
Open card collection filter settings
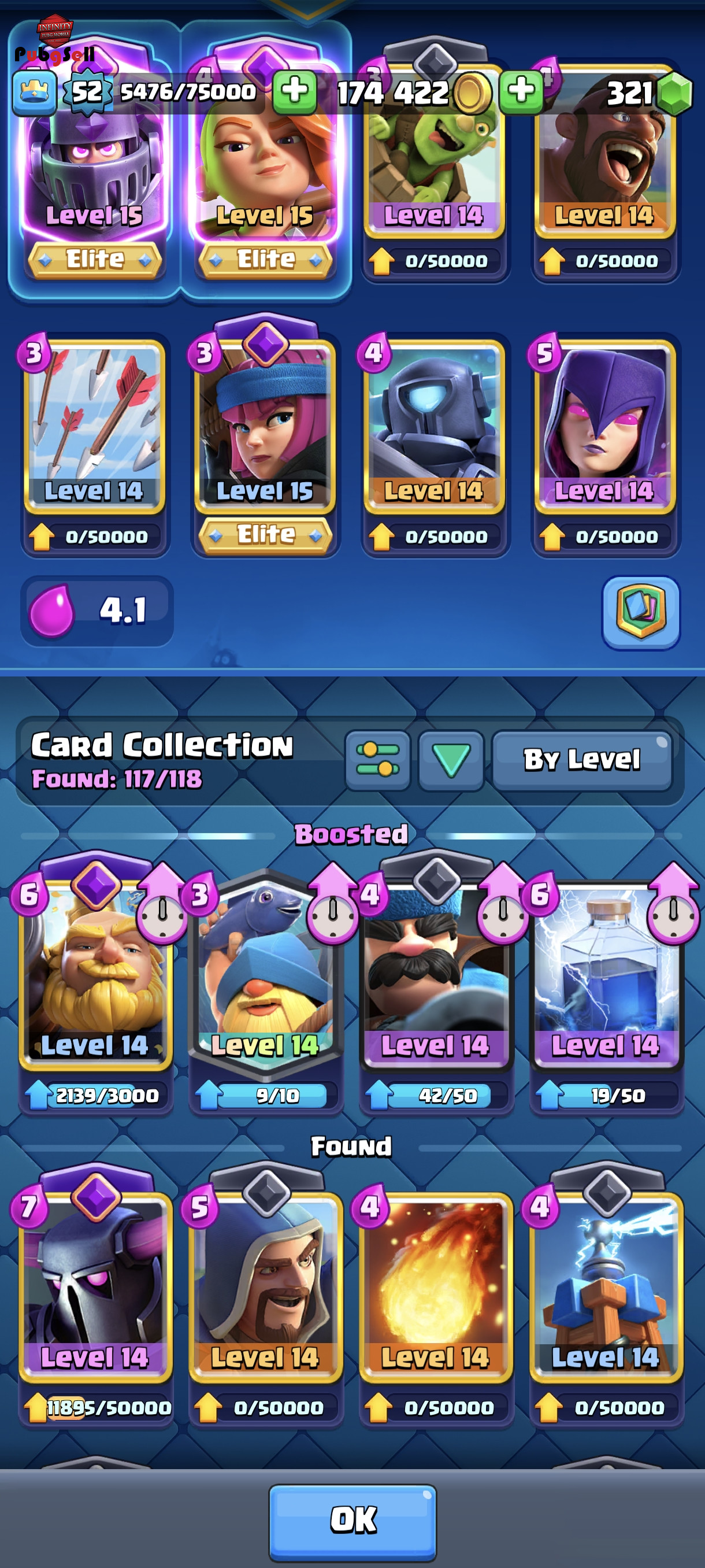tap(378, 760)
